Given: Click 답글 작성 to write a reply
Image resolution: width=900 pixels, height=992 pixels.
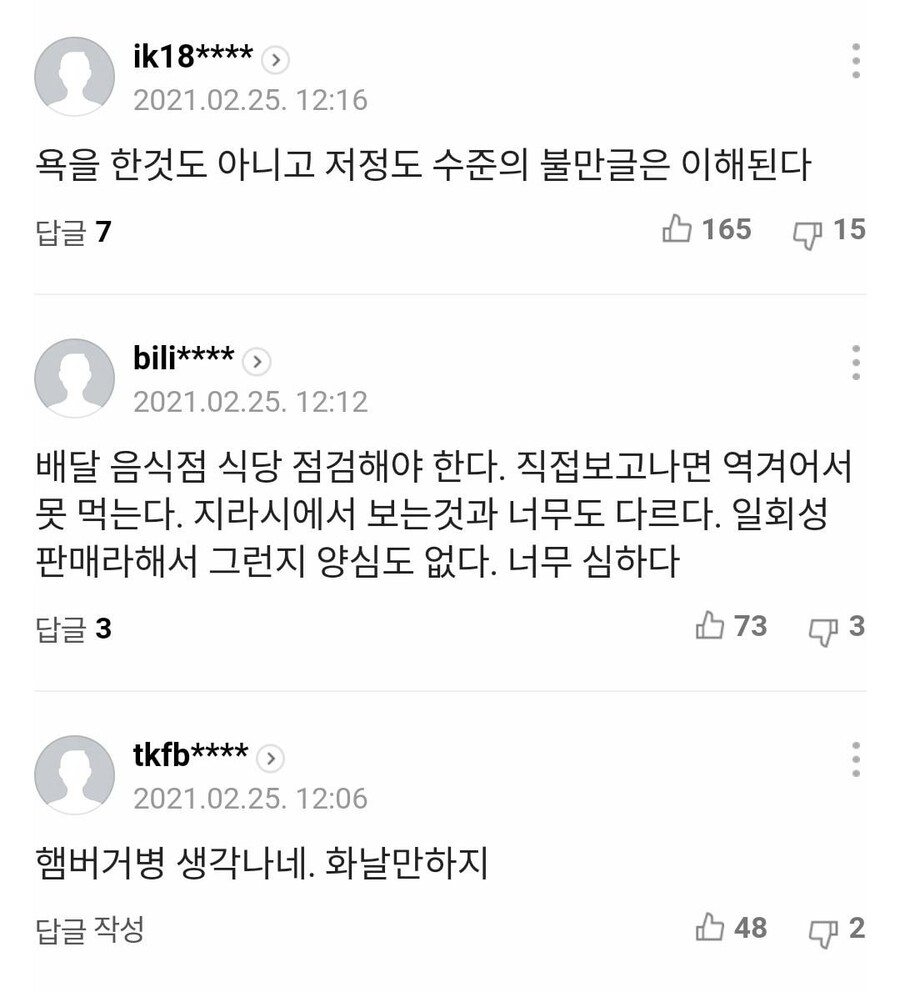Looking at the screenshot, I should coord(91,929).
